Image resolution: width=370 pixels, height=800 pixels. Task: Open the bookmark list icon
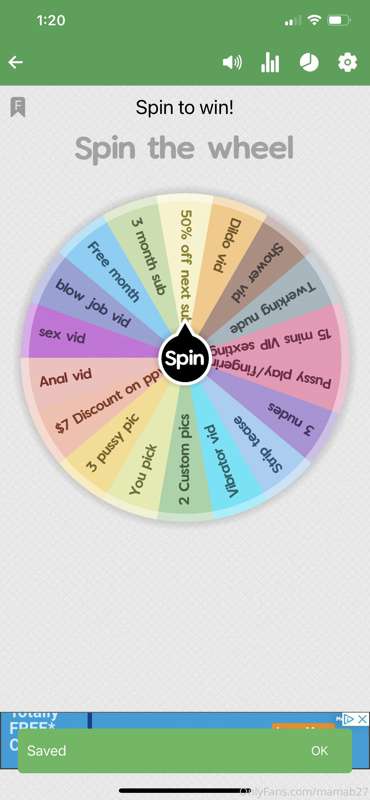tap(18, 108)
